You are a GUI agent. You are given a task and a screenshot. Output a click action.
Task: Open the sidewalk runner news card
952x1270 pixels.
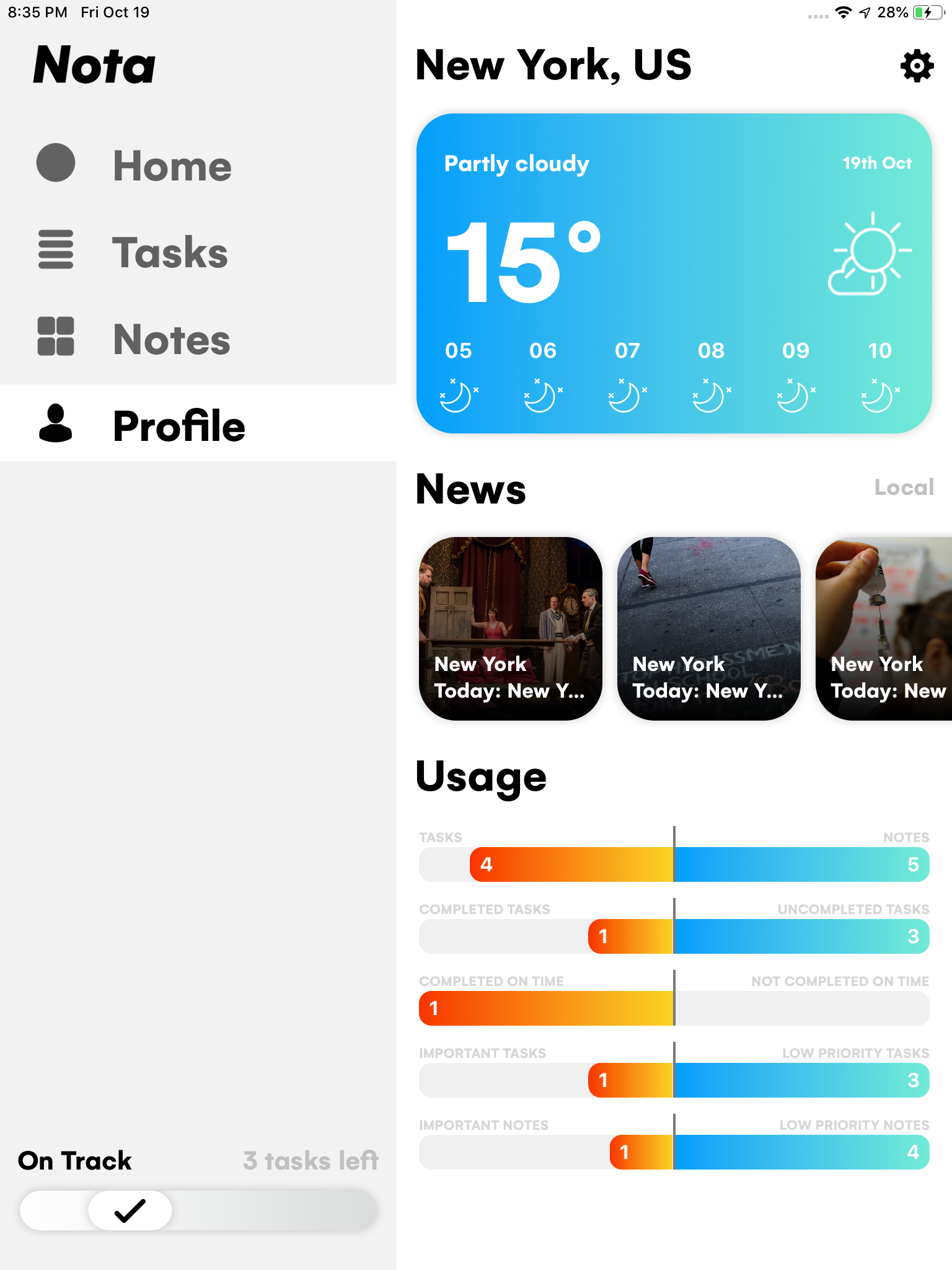click(x=709, y=628)
